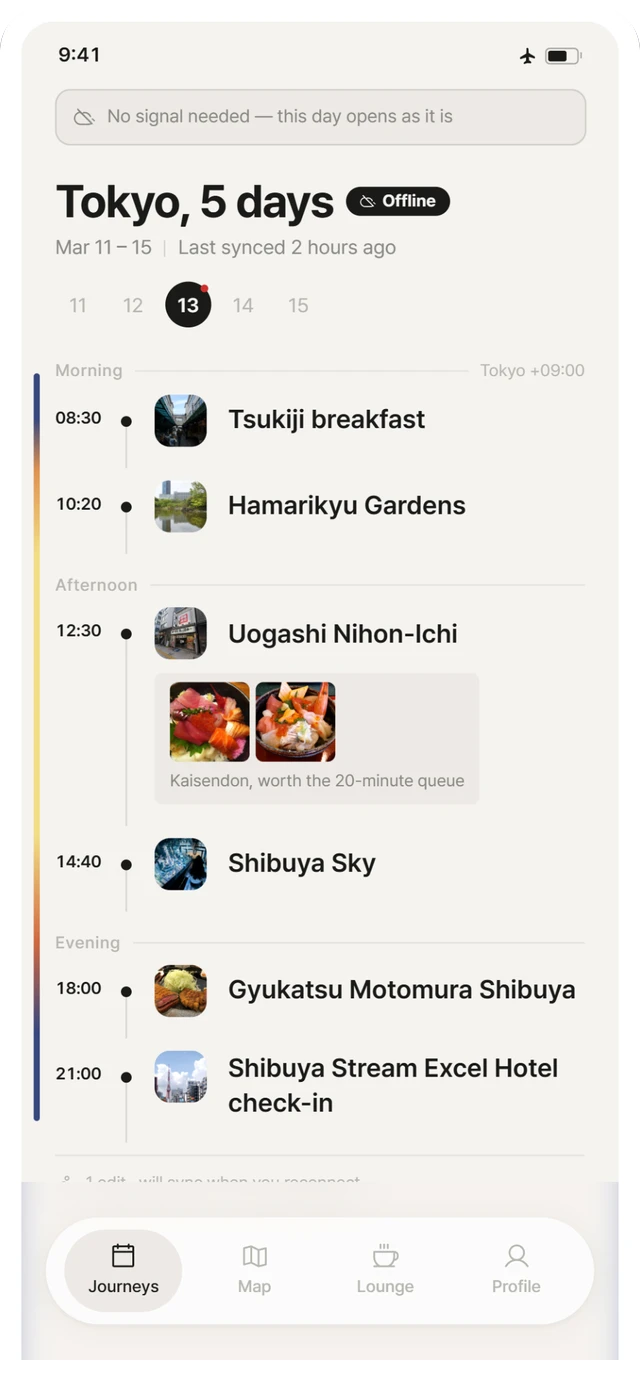The image size is (640, 1392).
Task: Switch to the Profile tab
Action: pyautogui.click(x=516, y=1271)
